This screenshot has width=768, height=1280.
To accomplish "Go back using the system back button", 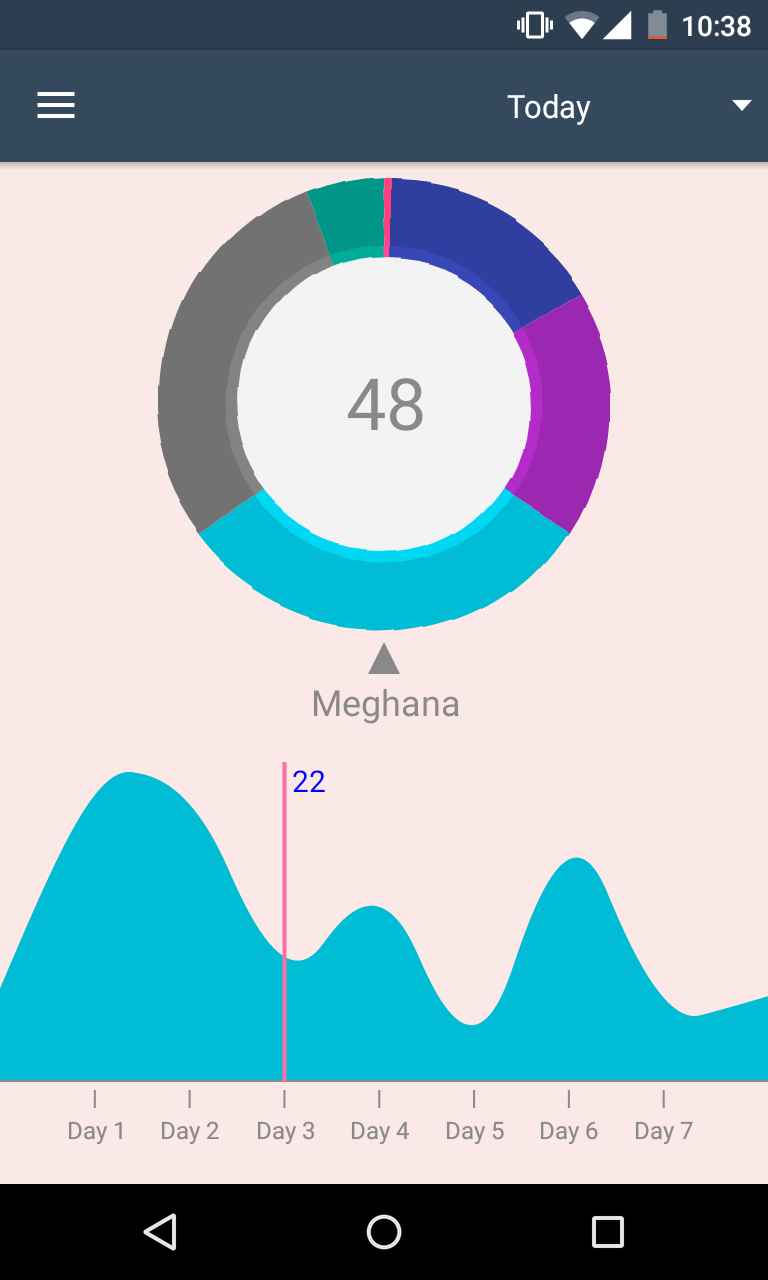I will coord(160,1232).
